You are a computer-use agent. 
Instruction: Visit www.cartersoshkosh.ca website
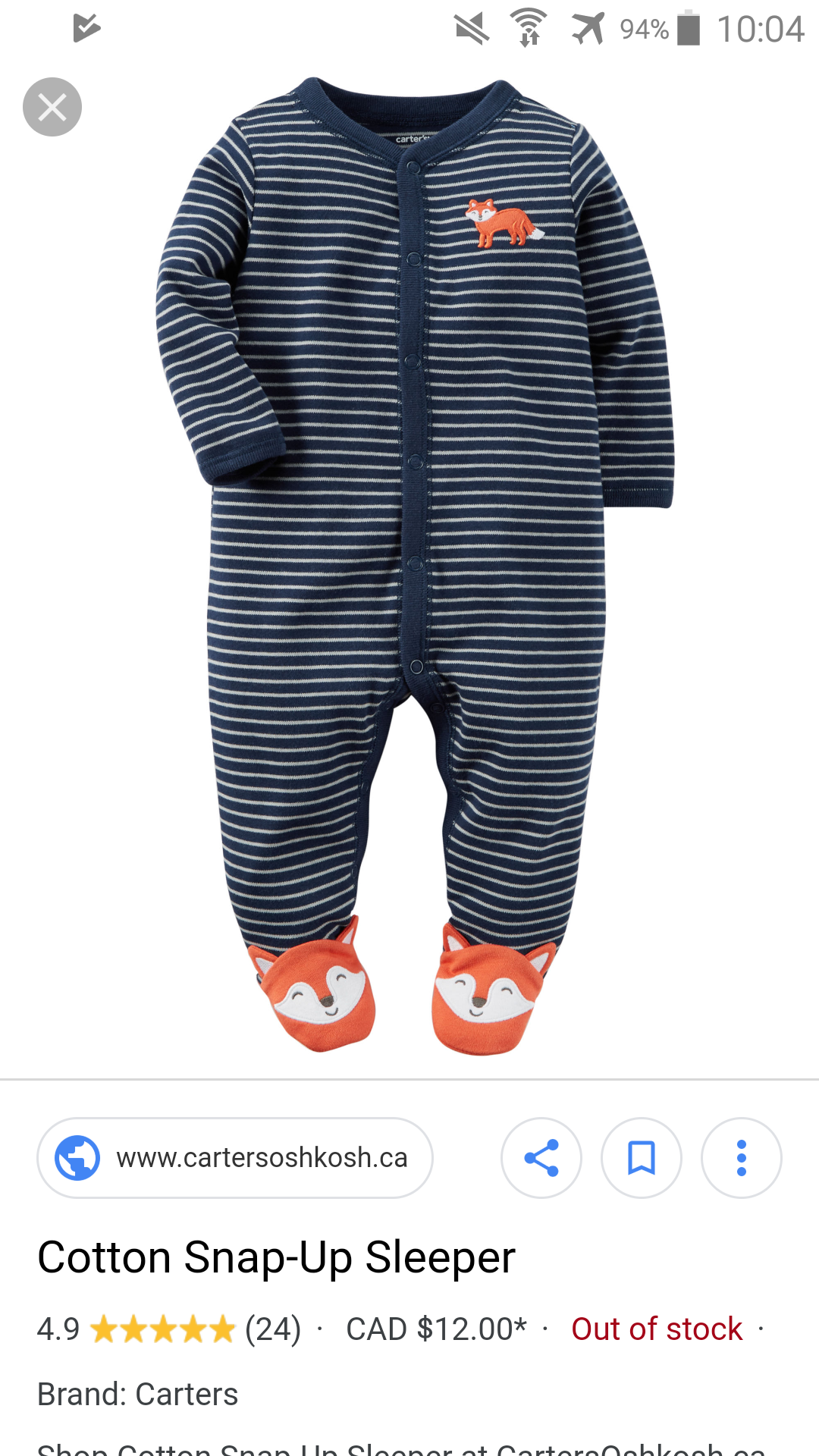235,1158
